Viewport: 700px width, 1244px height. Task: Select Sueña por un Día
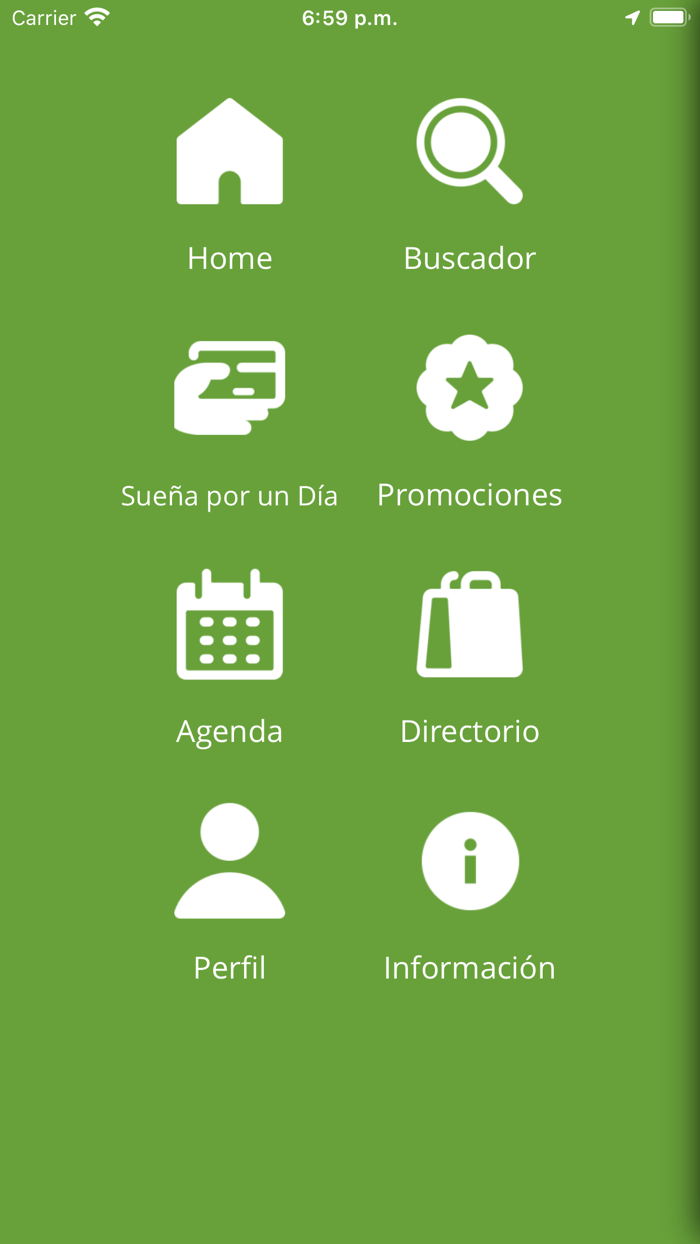tap(230, 424)
